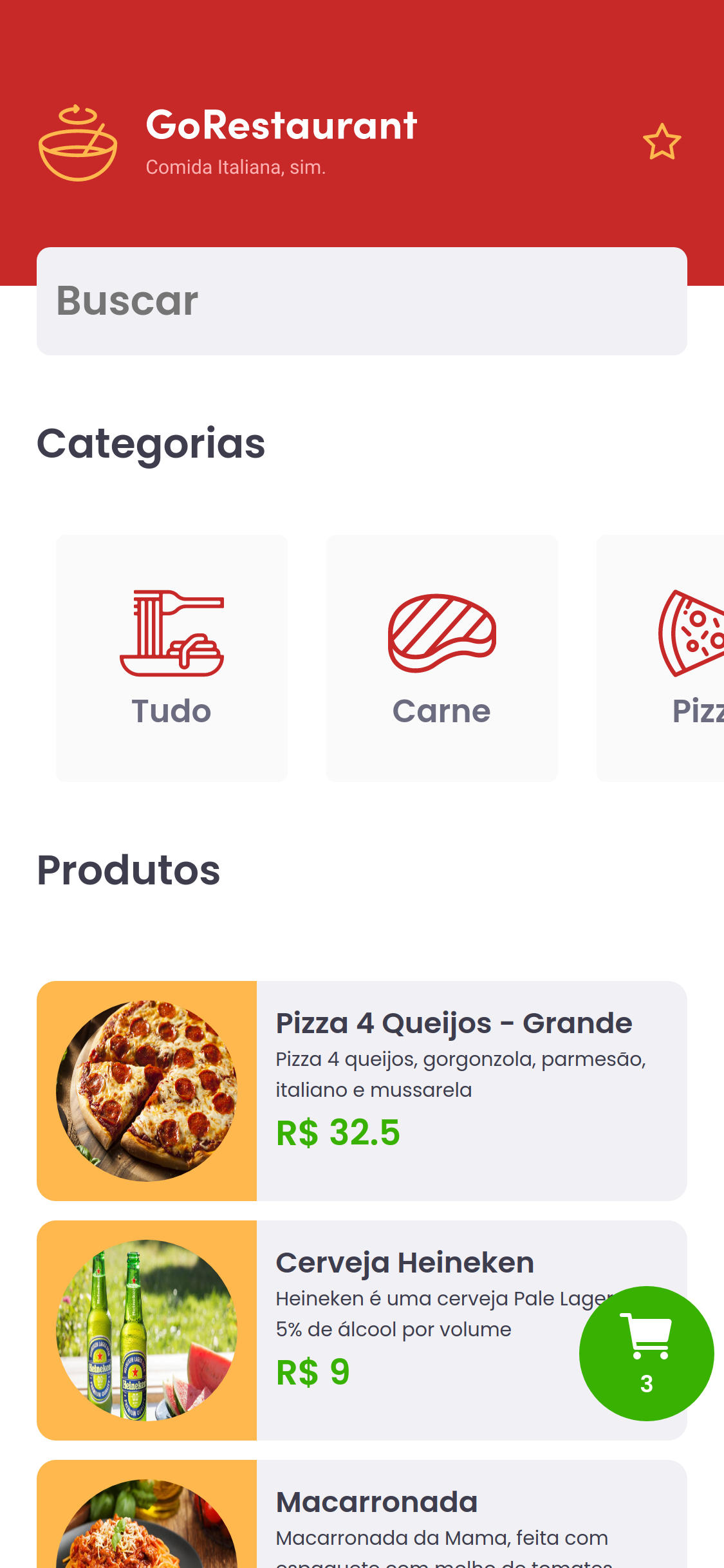Image resolution: width=724 pixels, height=1568 pixels.
Task: Open the Cerveja Heineken product
Action: 404,1262
